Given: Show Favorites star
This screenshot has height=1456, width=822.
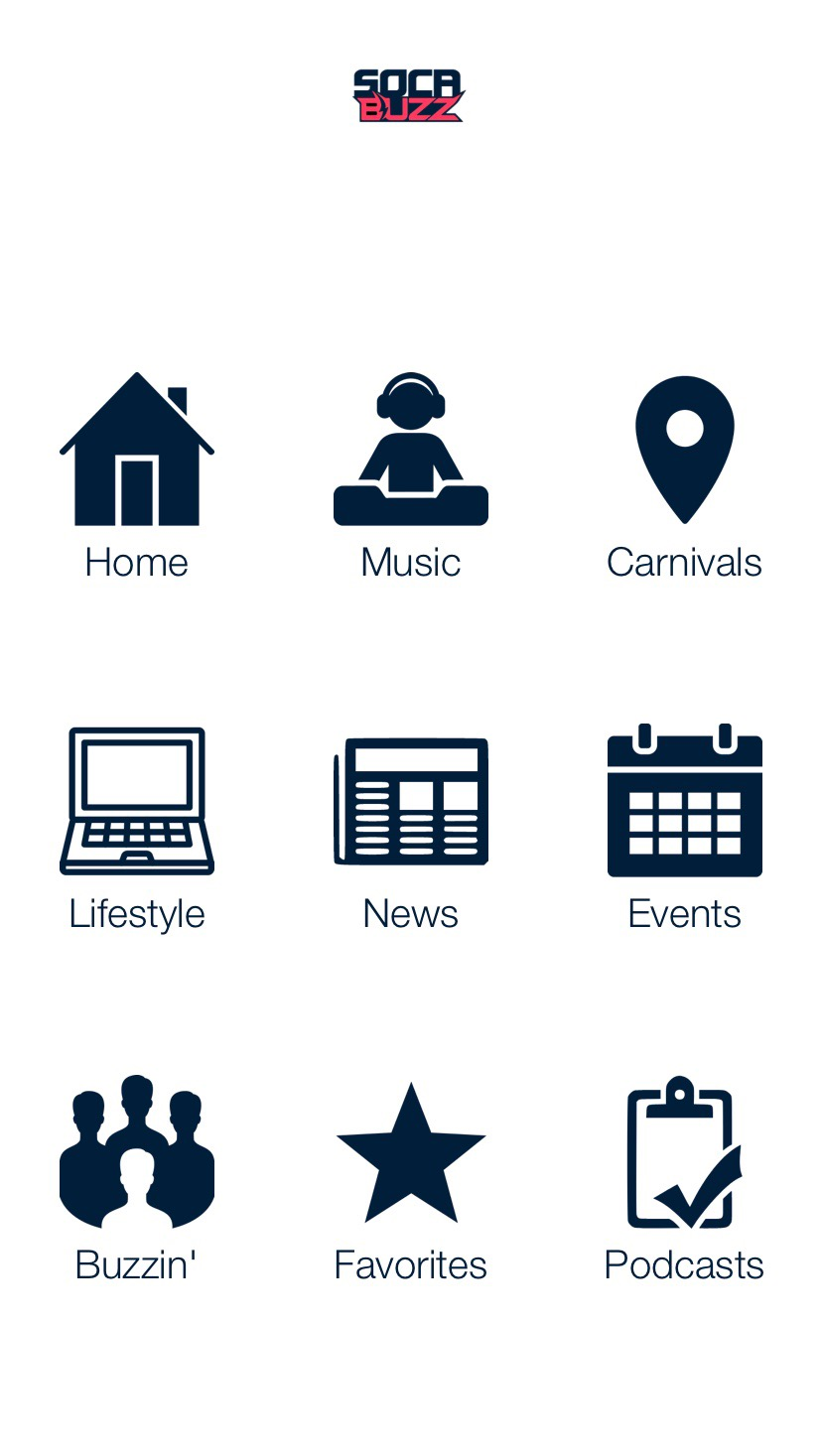Looking at the screenshot, I should (x=411, y=1151).
